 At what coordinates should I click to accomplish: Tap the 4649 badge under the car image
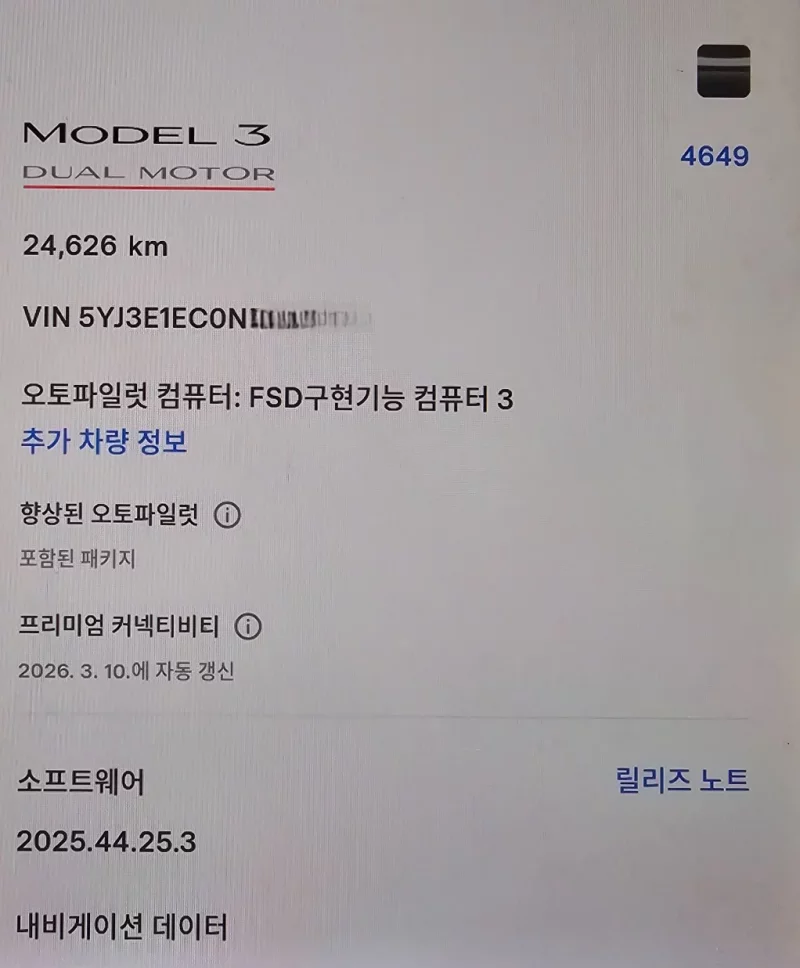(x=714, y=153)
